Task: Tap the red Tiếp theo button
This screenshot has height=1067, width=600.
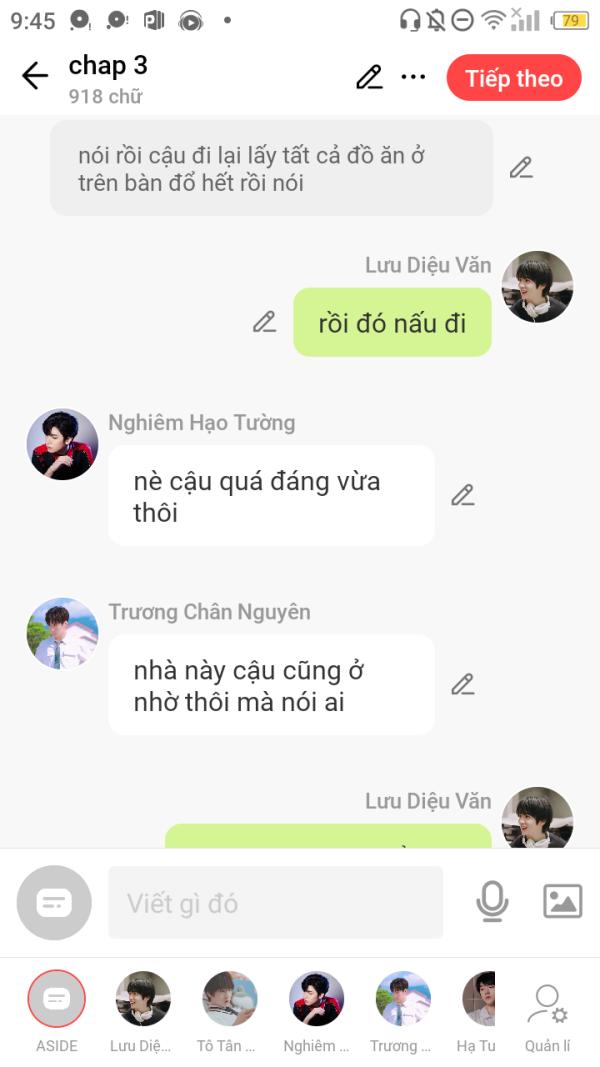Action: [x=514, y=78]
